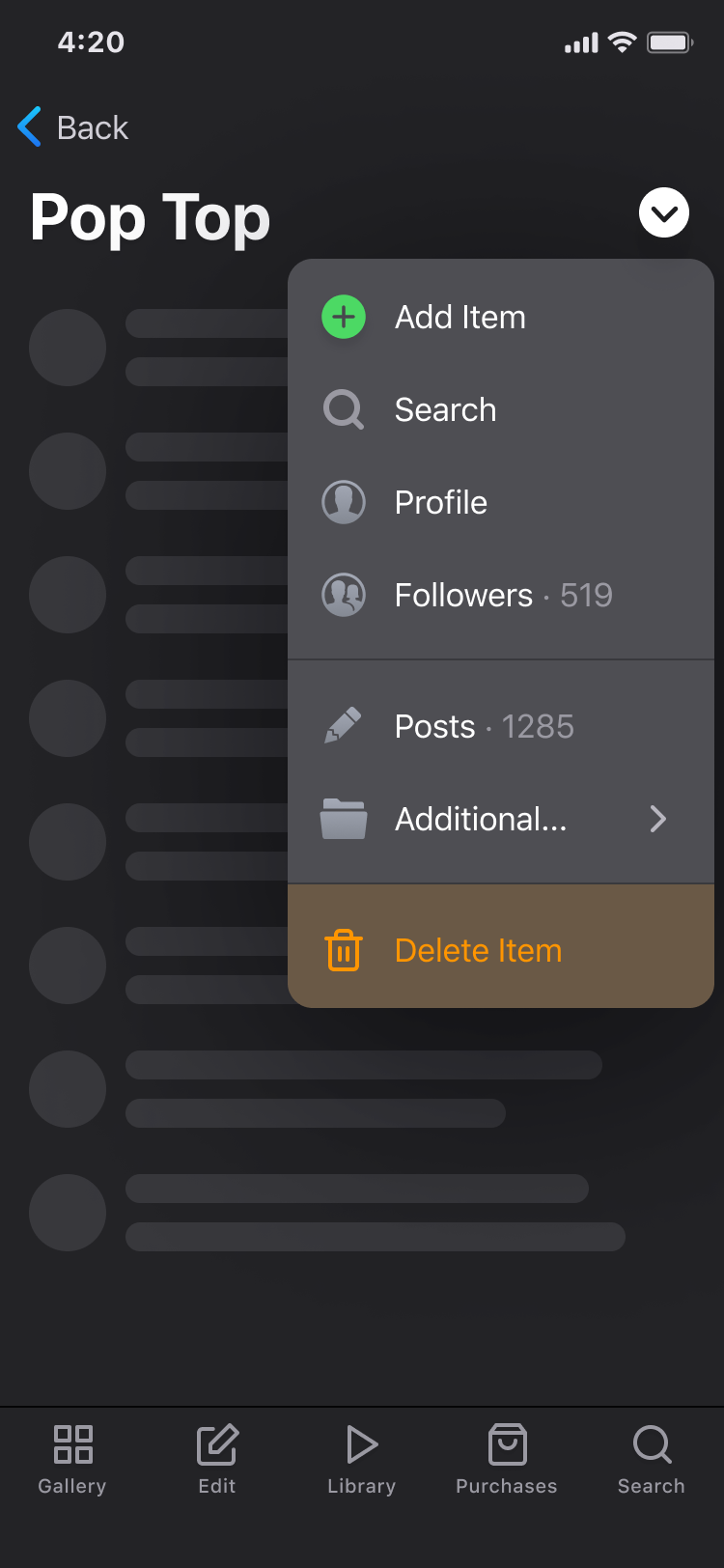Expand the Additional submenu chevron
This screenshot has width=724, height=1568.
(658, 819)
